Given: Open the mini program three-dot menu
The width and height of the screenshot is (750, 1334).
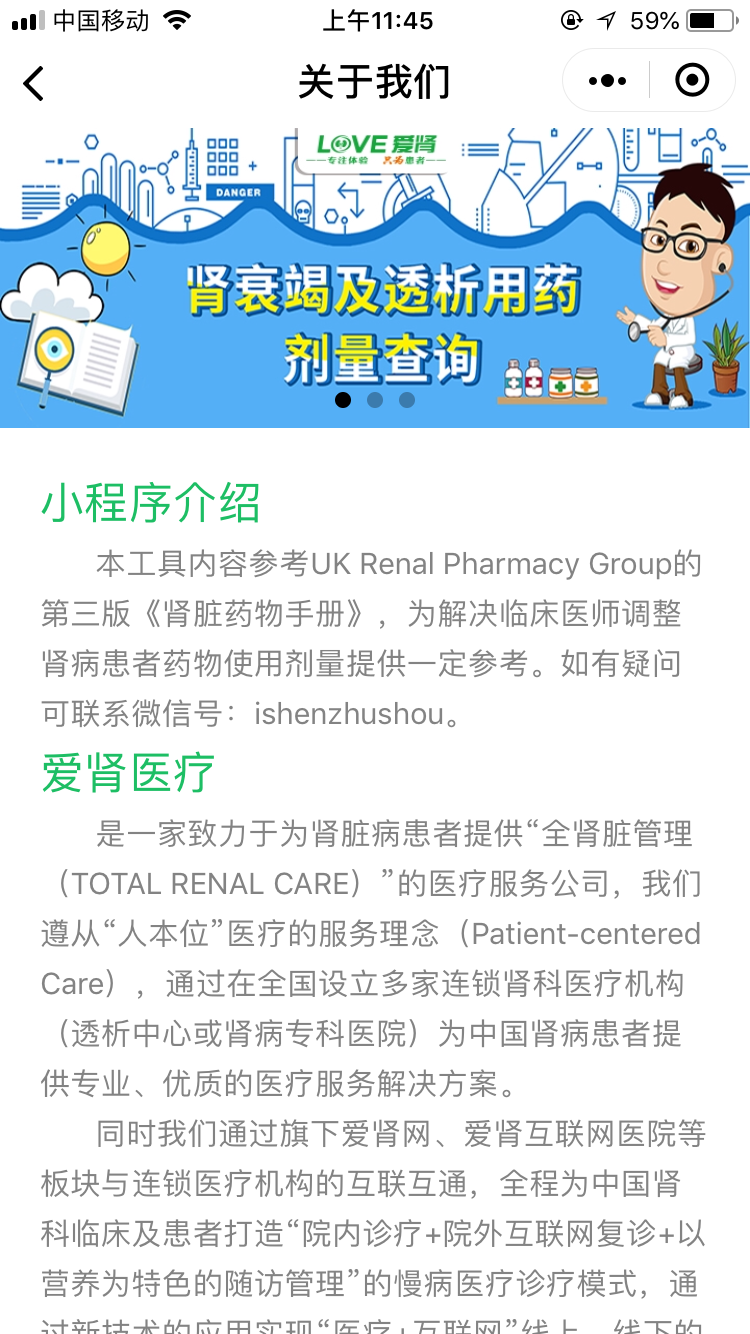Looking at the screenshot, I should [x=607, y=81].
